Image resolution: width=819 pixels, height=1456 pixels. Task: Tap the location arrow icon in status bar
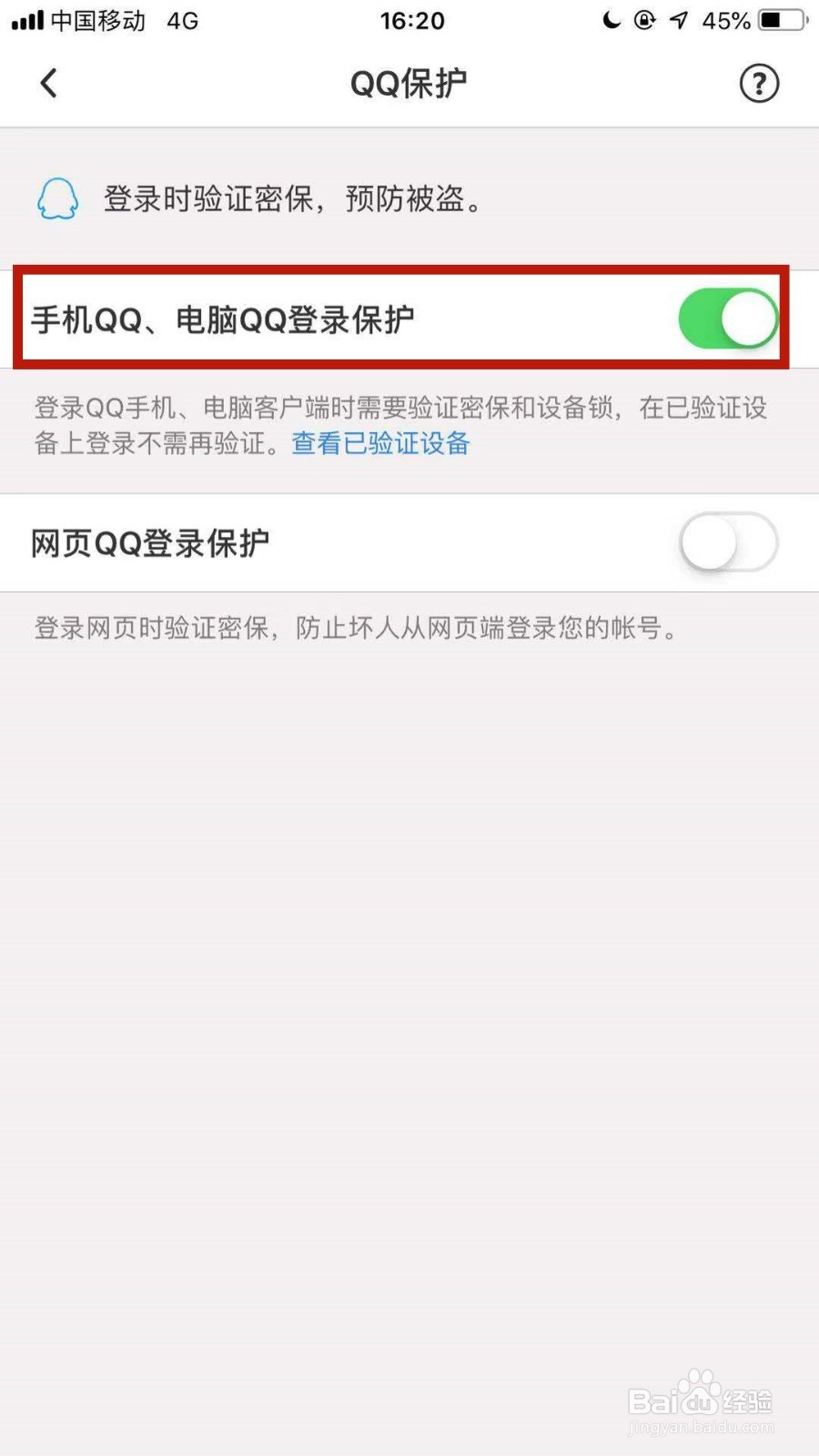pyautogui.click(x=677, y=20)
